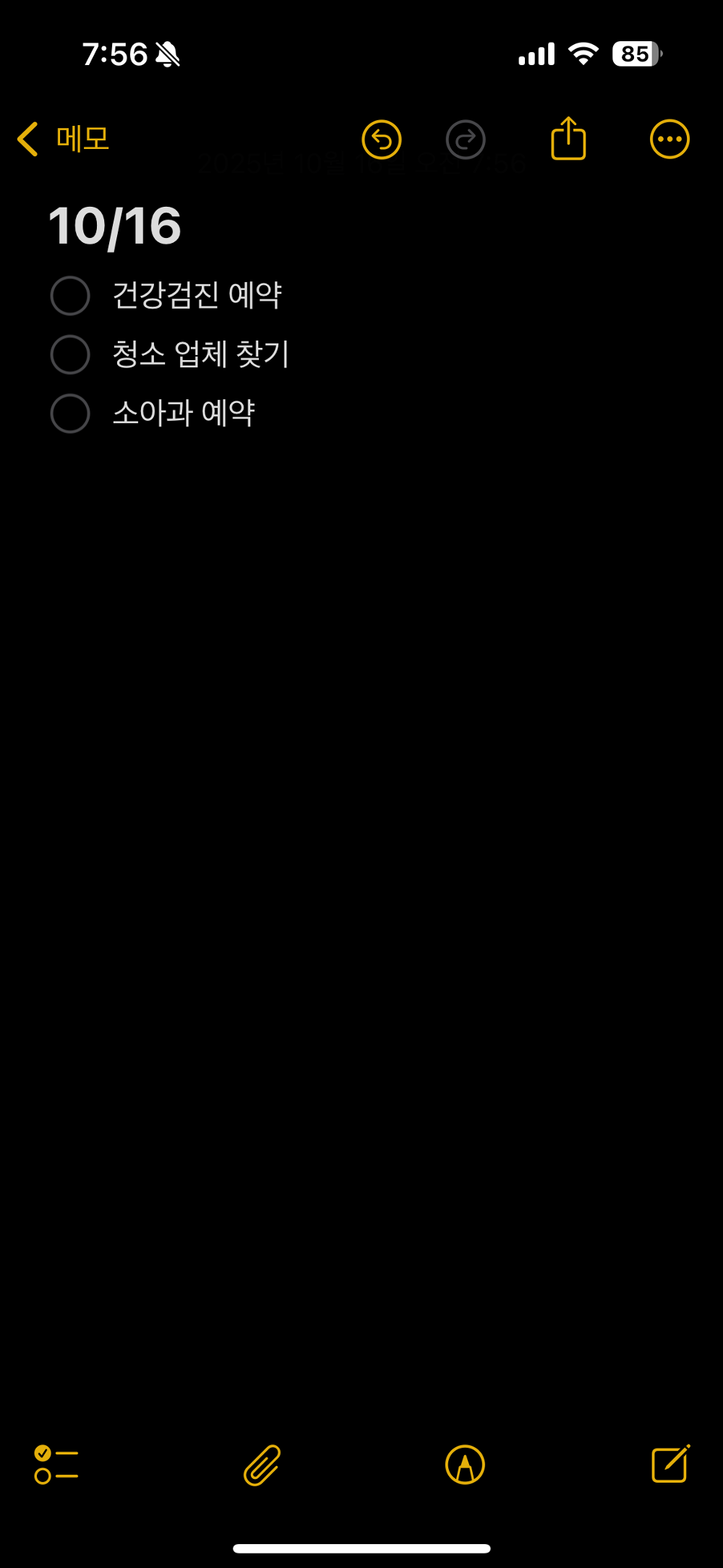
Task: Open the markup pen tool
Action: click(465, 1465)
